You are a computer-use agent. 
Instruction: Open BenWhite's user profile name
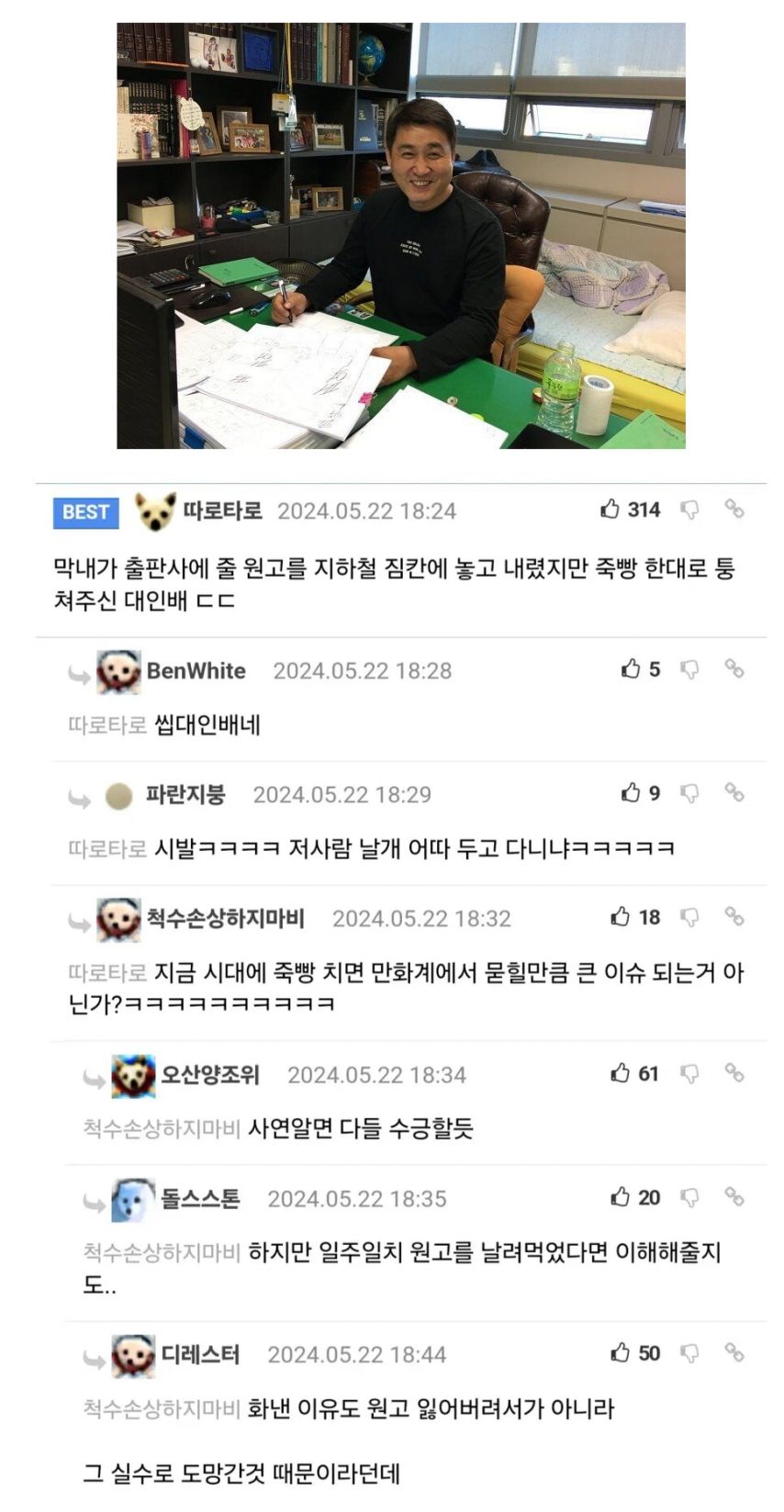(x=196, y=671)
